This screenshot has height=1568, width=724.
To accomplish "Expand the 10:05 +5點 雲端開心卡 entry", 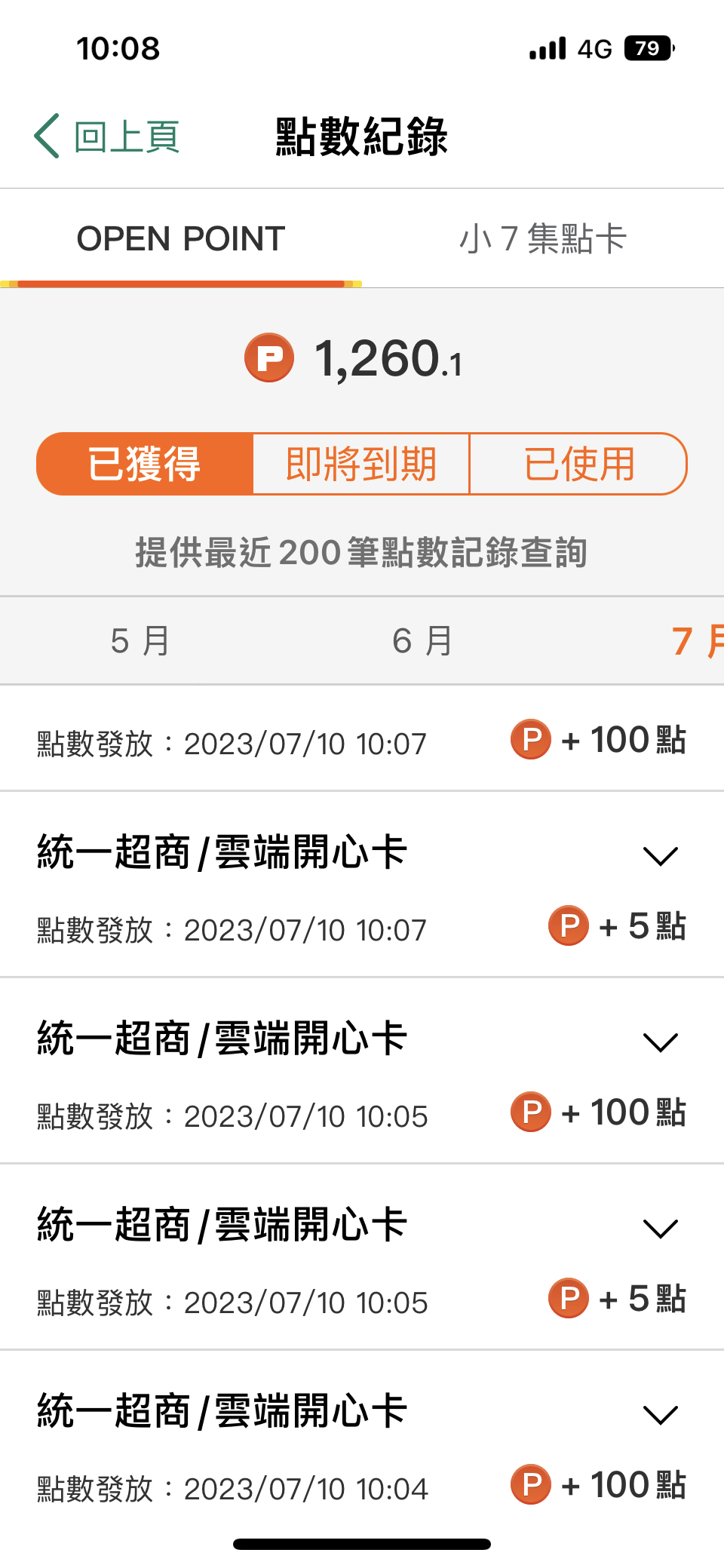I will [x=661, y=1229].
